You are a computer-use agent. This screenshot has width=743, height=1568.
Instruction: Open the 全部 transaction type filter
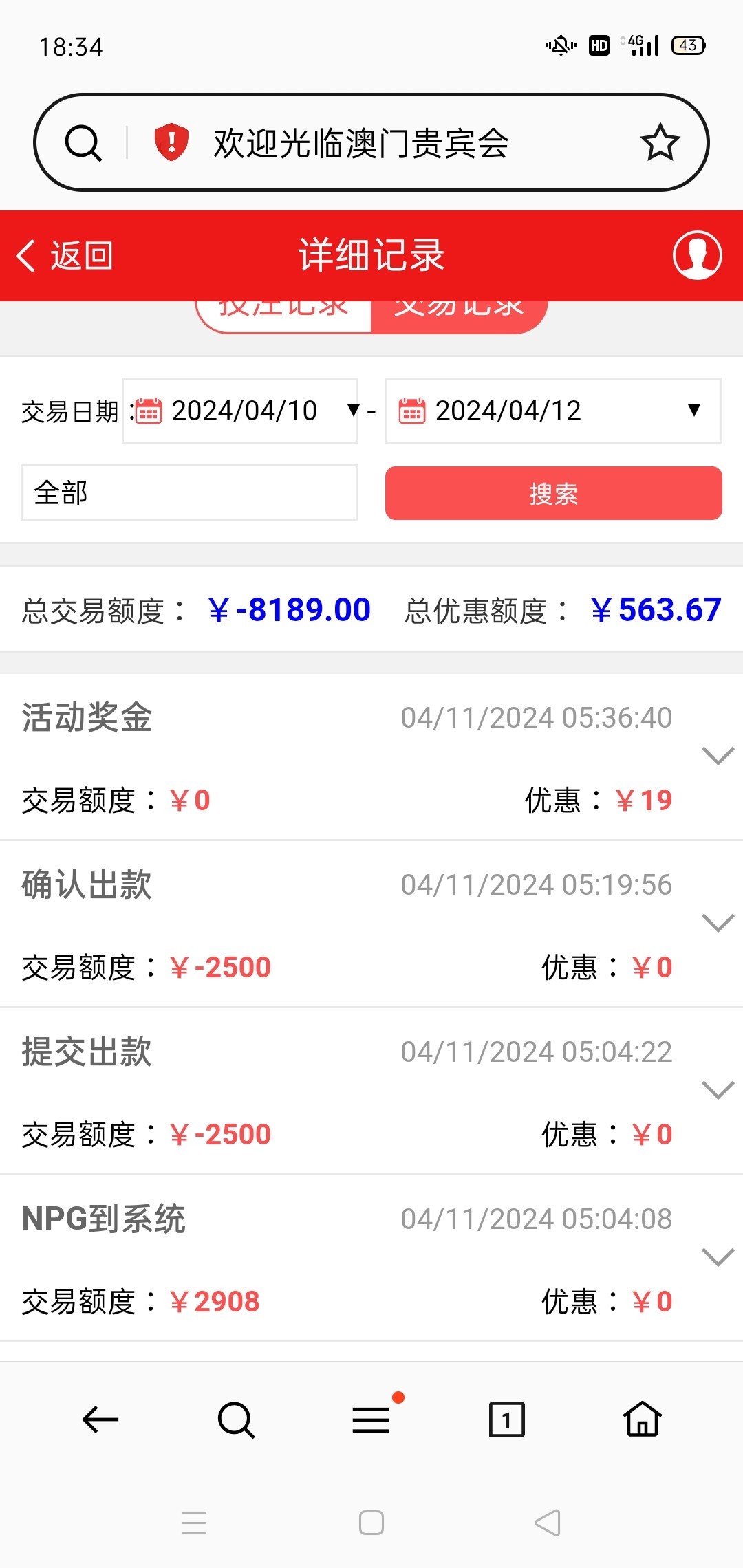coord(189,492)
